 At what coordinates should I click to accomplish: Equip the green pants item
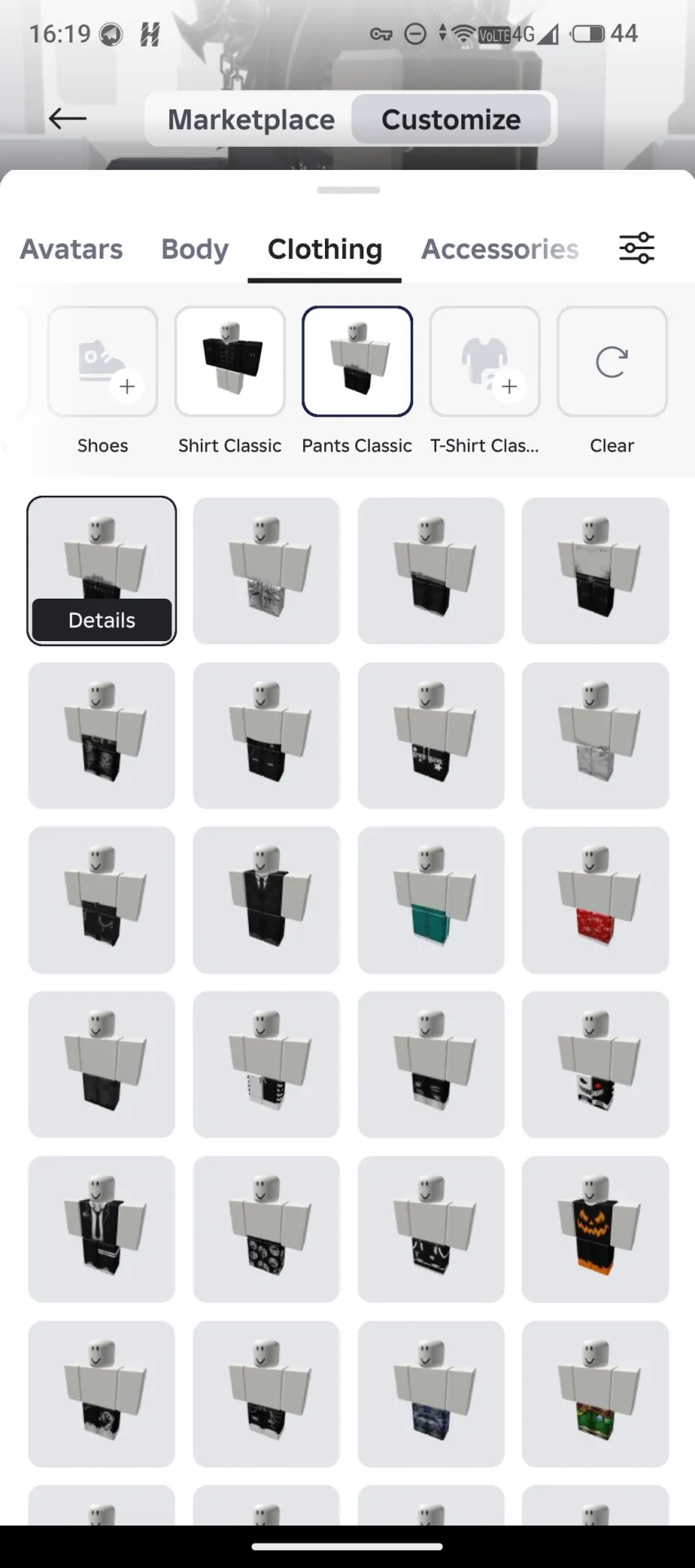click(x=595, y=1394)
